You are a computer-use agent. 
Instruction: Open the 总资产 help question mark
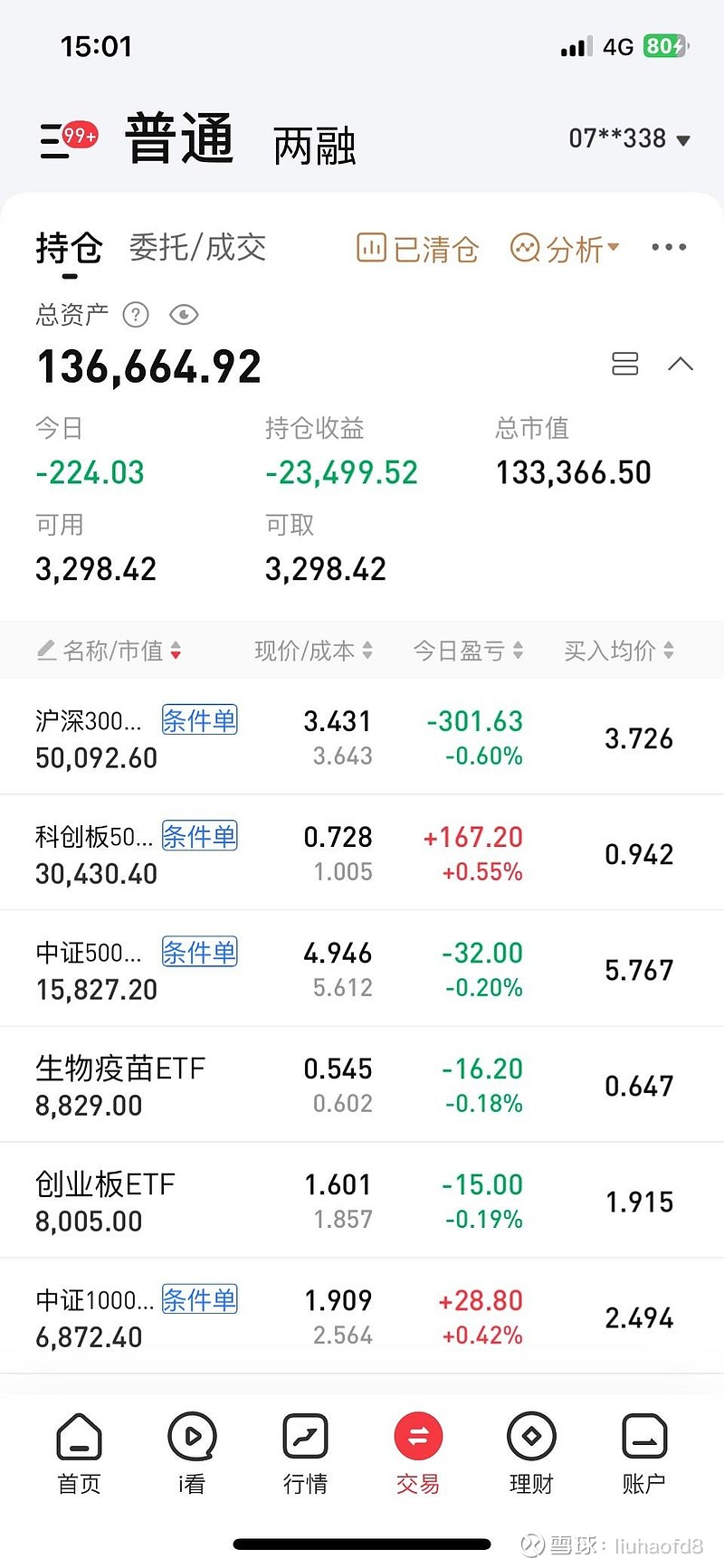point(135,315)
